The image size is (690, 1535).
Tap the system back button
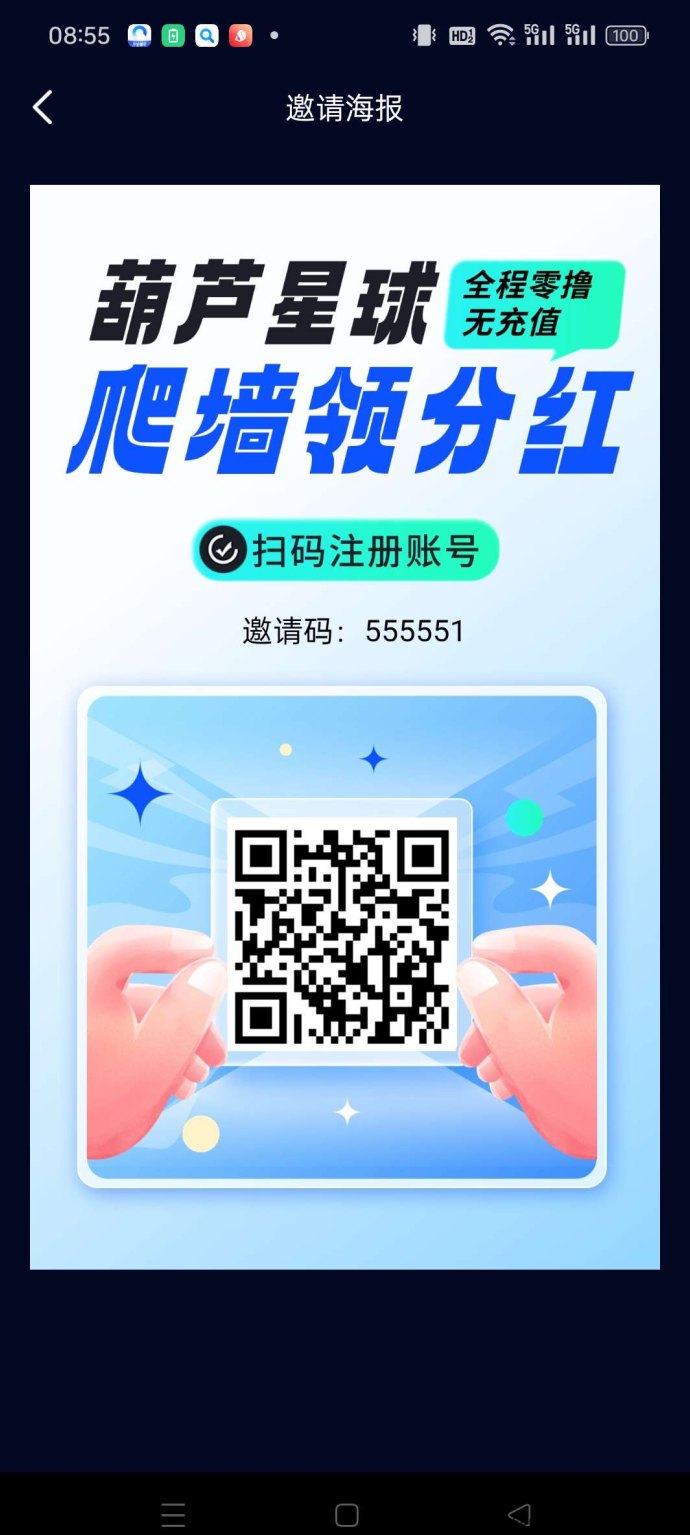coord(518,1514)
